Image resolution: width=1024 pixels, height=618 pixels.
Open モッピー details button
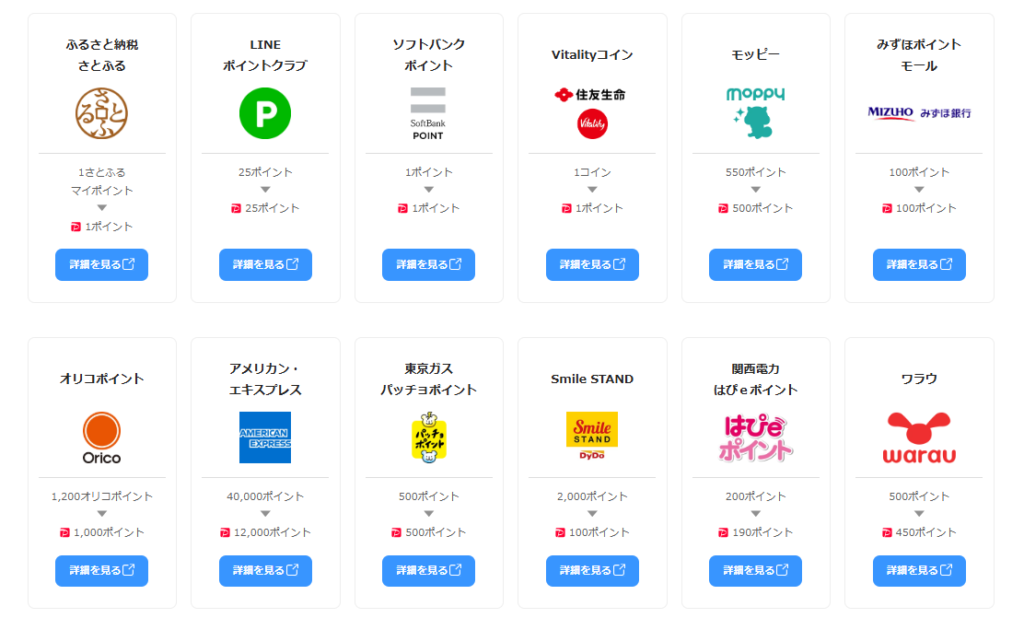755,265
